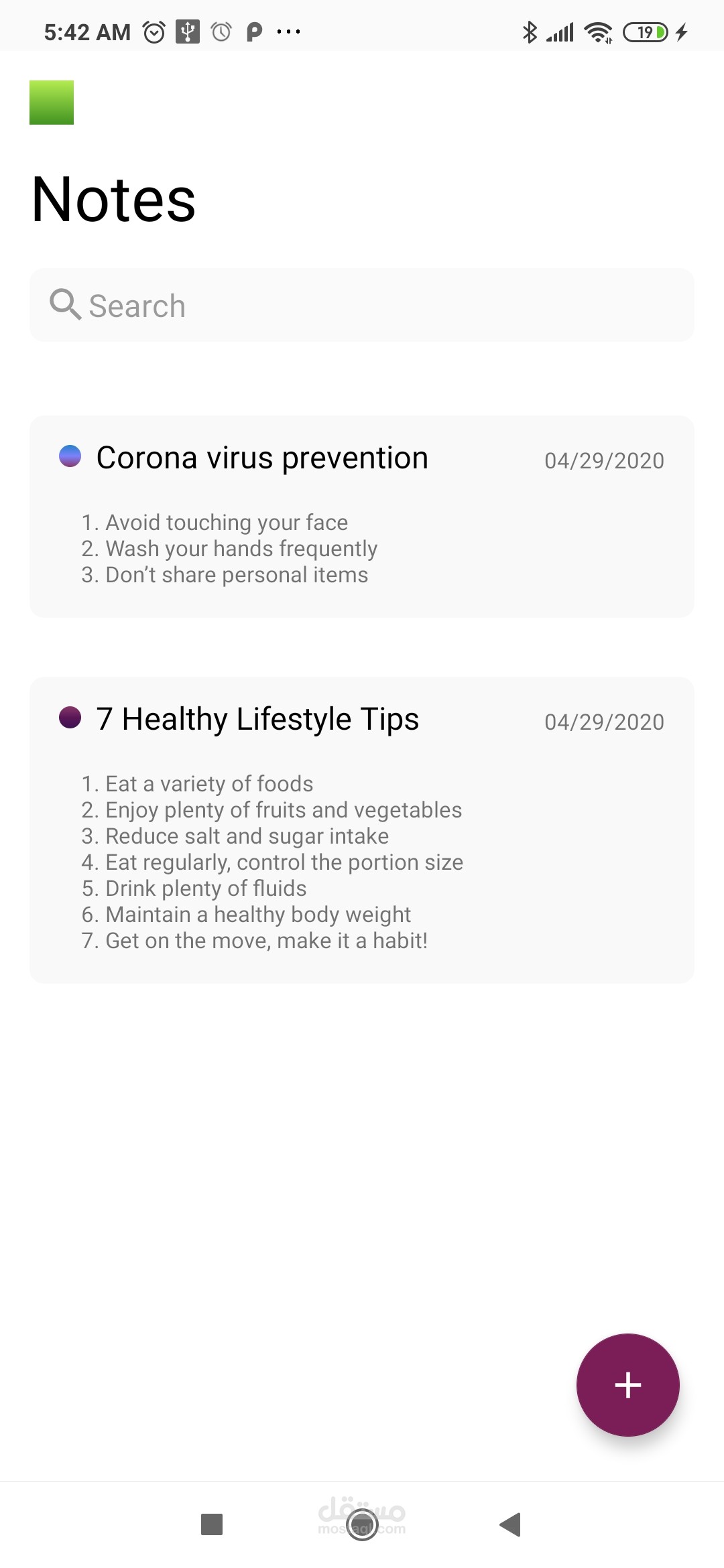The image size is (724, 1568).
Task: Go back using system back button
Action: click(x=511, y=1524)
